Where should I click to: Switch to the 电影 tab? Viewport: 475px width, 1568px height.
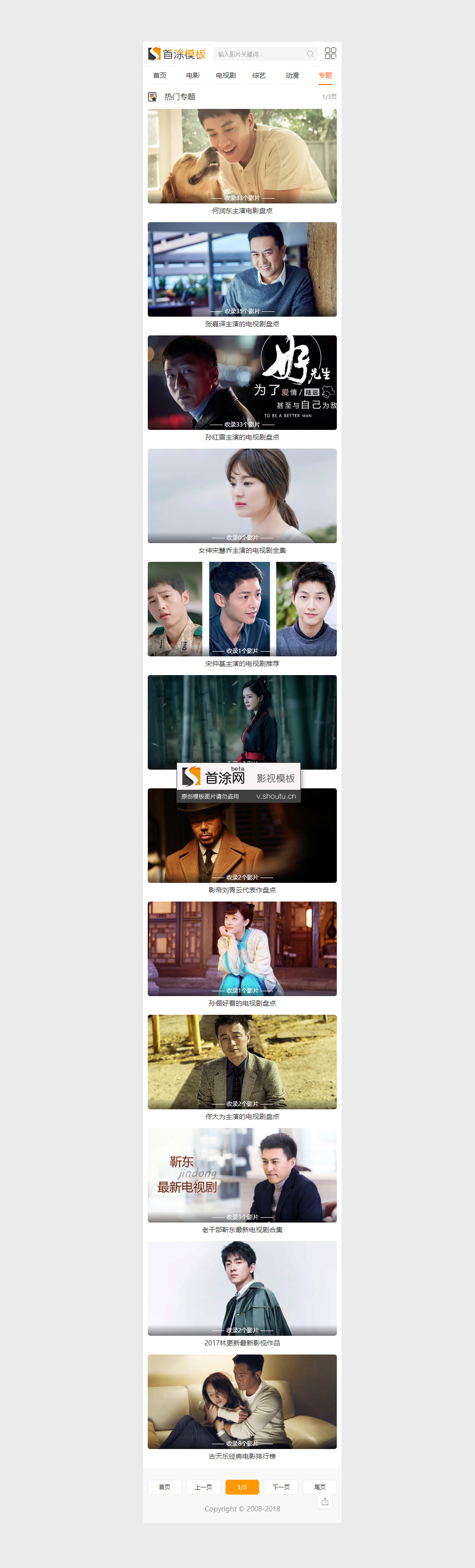(192, 75)
